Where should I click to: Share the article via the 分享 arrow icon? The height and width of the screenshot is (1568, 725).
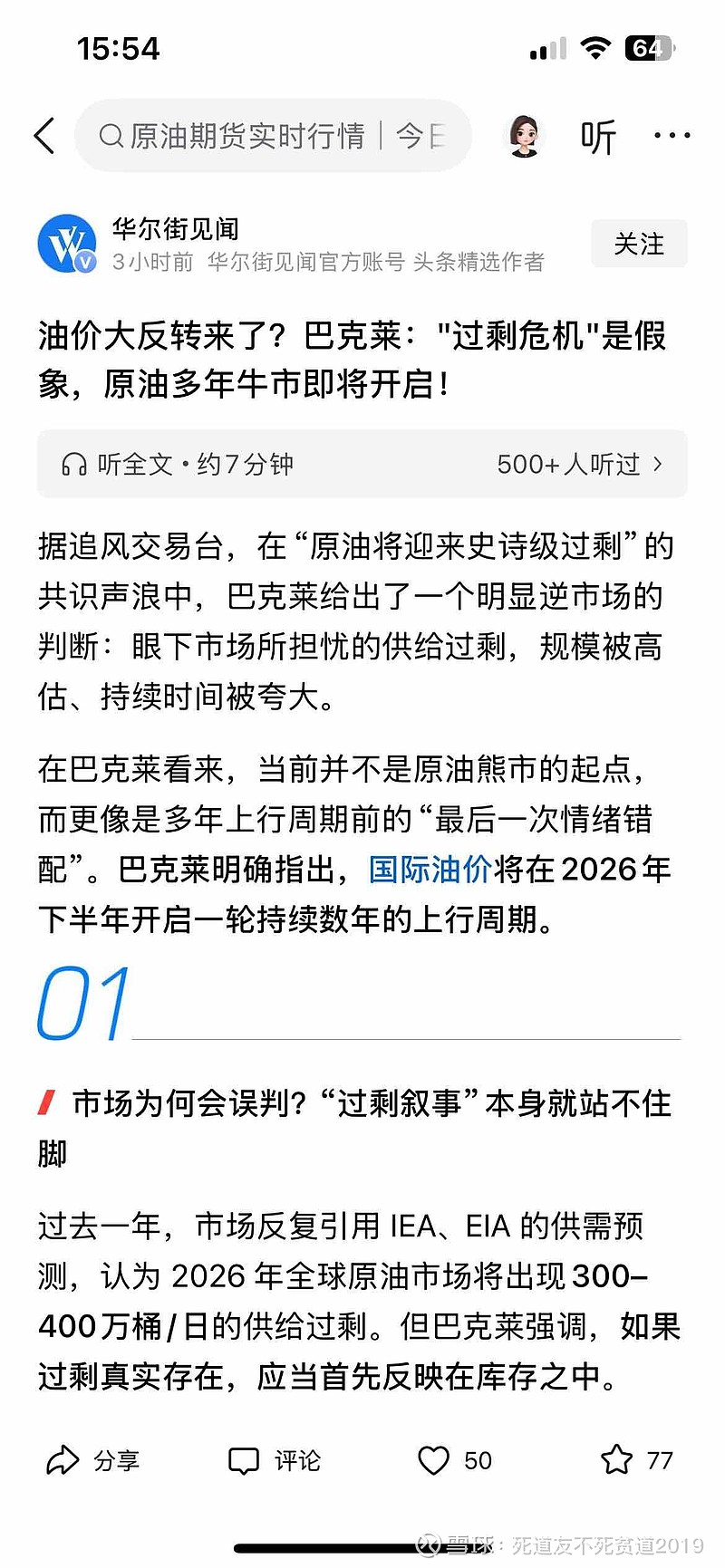[x=62, y=1459]
